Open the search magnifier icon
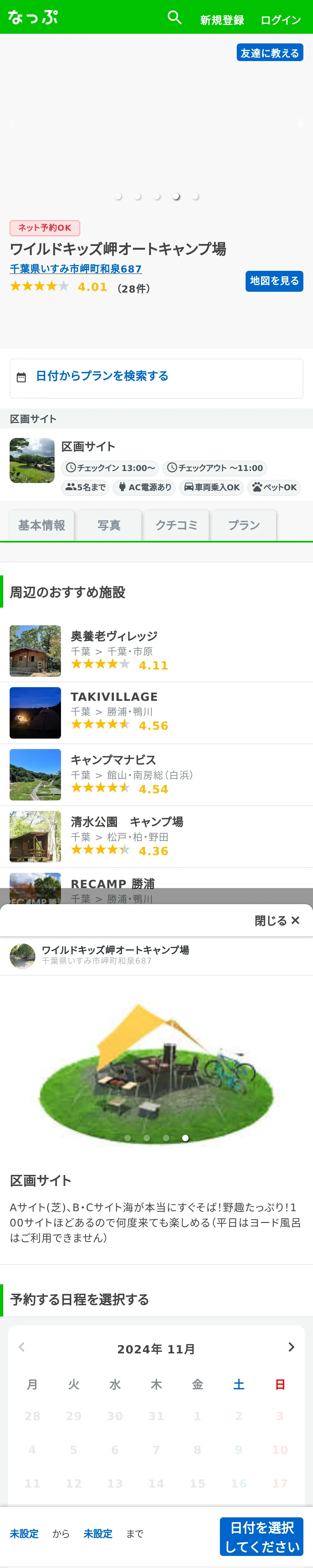This screenshot has height=1568, width=313. pyautogui.click(x=174, y=18)
